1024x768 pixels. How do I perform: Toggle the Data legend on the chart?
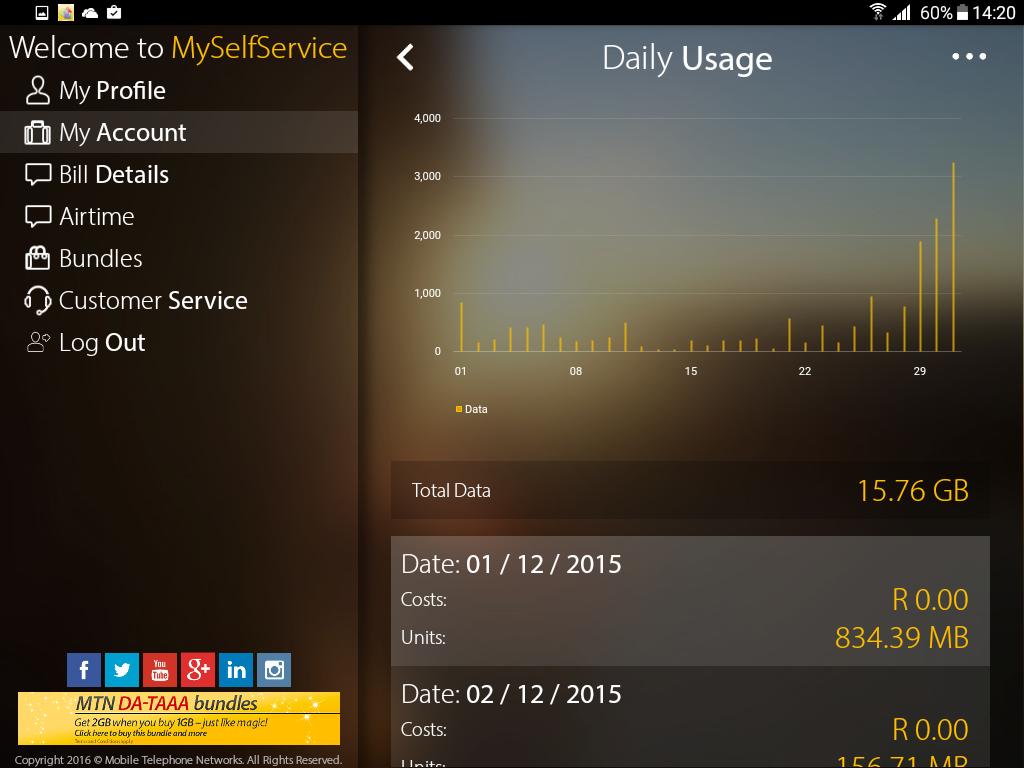472,409
